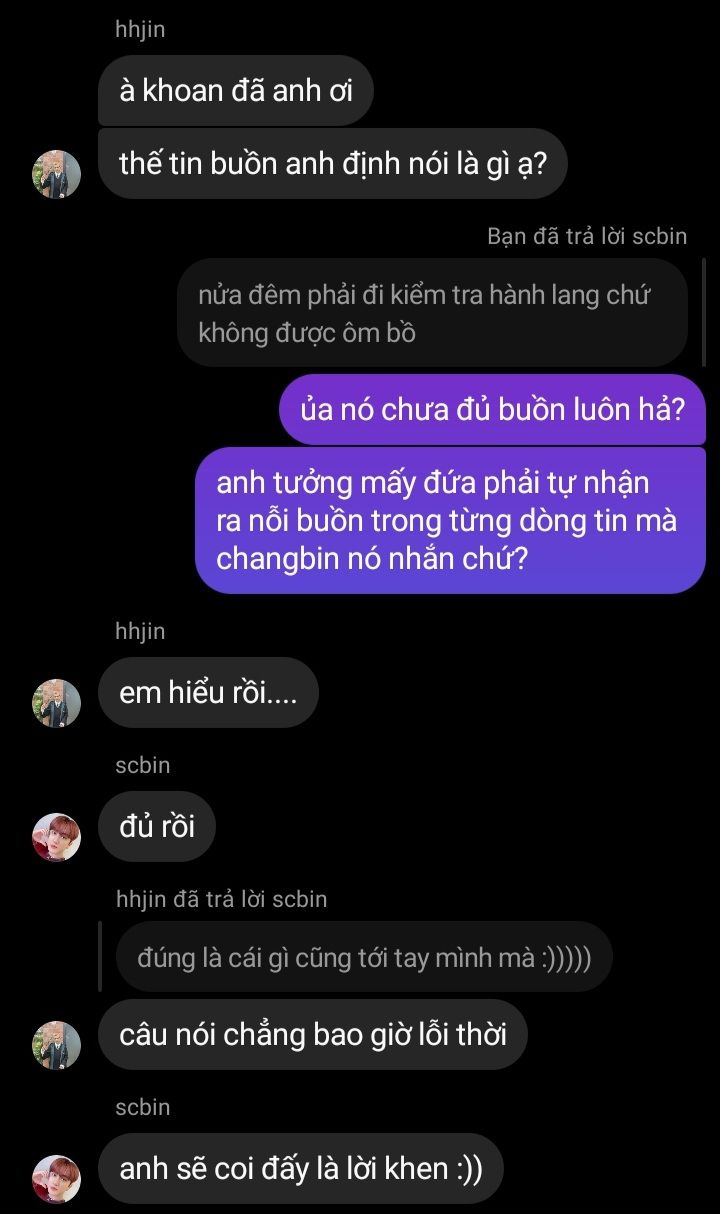Tap scbin's avatar next to "đủ rồi"
This screenshot has height=1214, width=720.
[57, 837]
